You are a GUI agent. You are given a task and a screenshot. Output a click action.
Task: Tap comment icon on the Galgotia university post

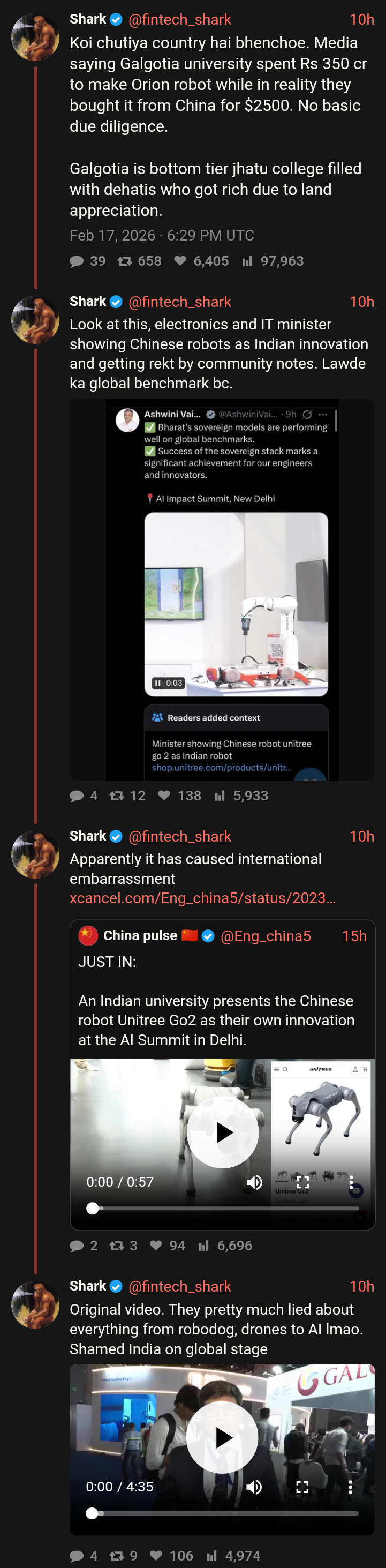(77, 261)
